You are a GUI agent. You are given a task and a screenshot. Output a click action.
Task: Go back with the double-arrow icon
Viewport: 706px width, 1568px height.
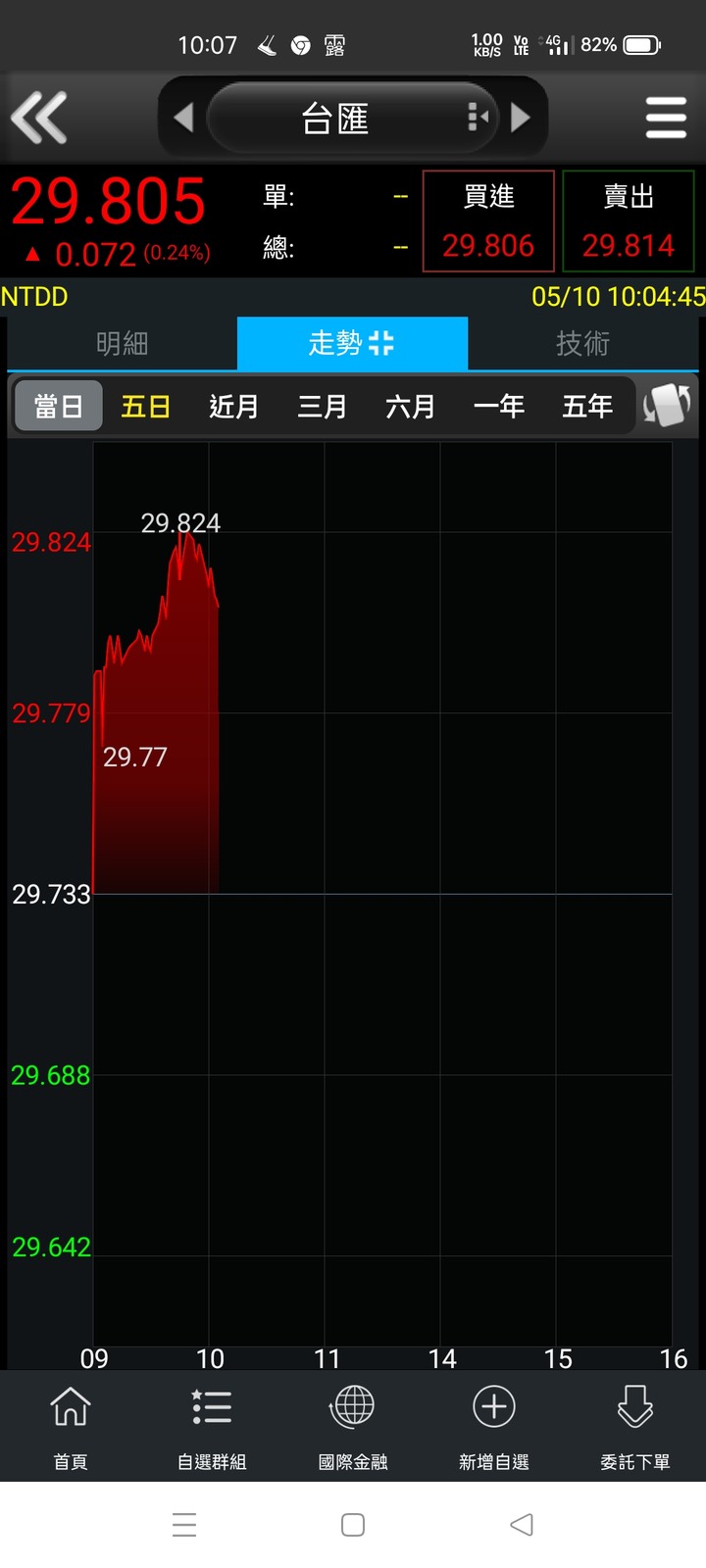point(39,118)
